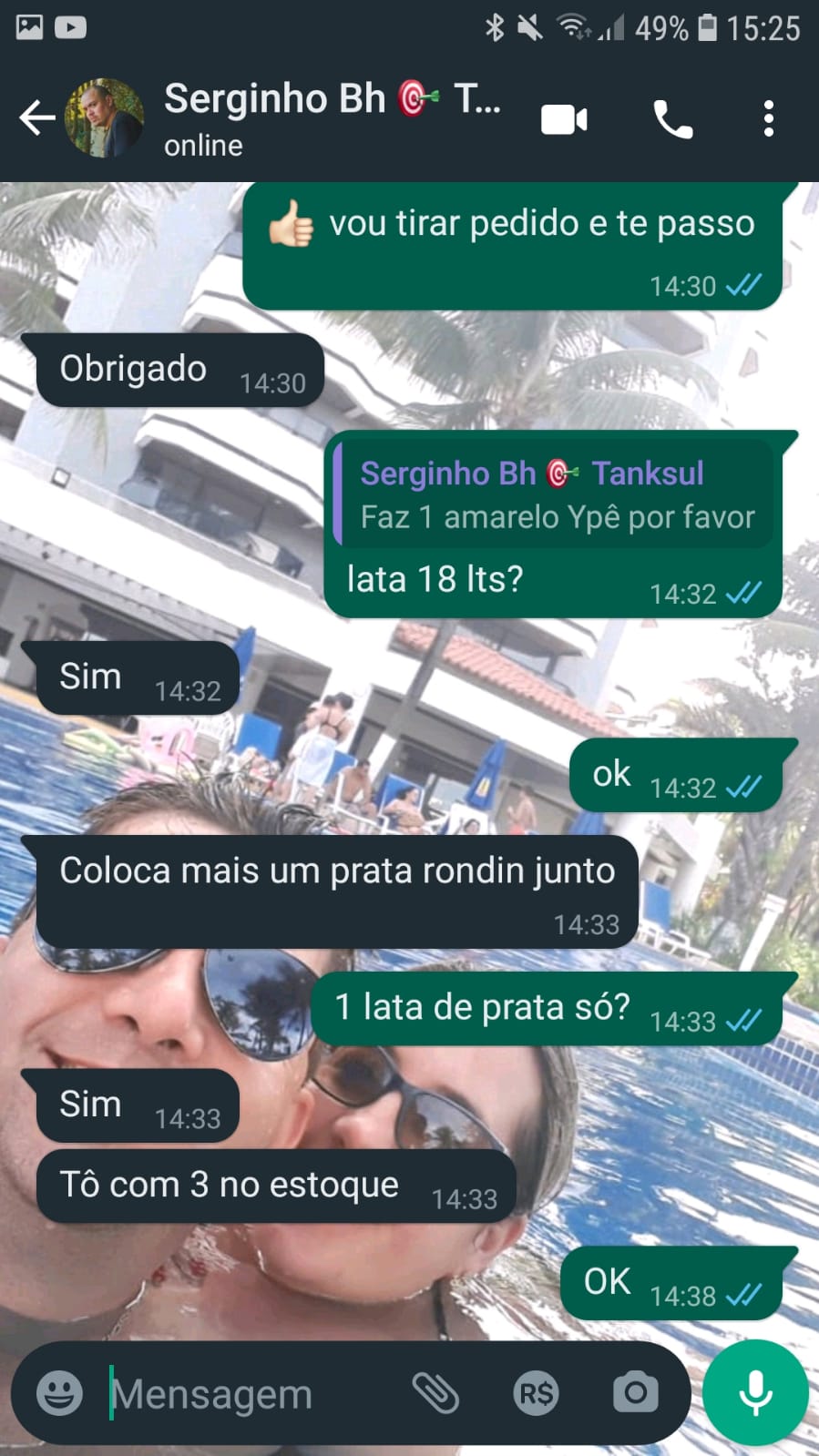The height and width of the screenshot is (1456, 819).
Task: Jump to quoted message about amarelo Ypê
Action: point(554,495)
